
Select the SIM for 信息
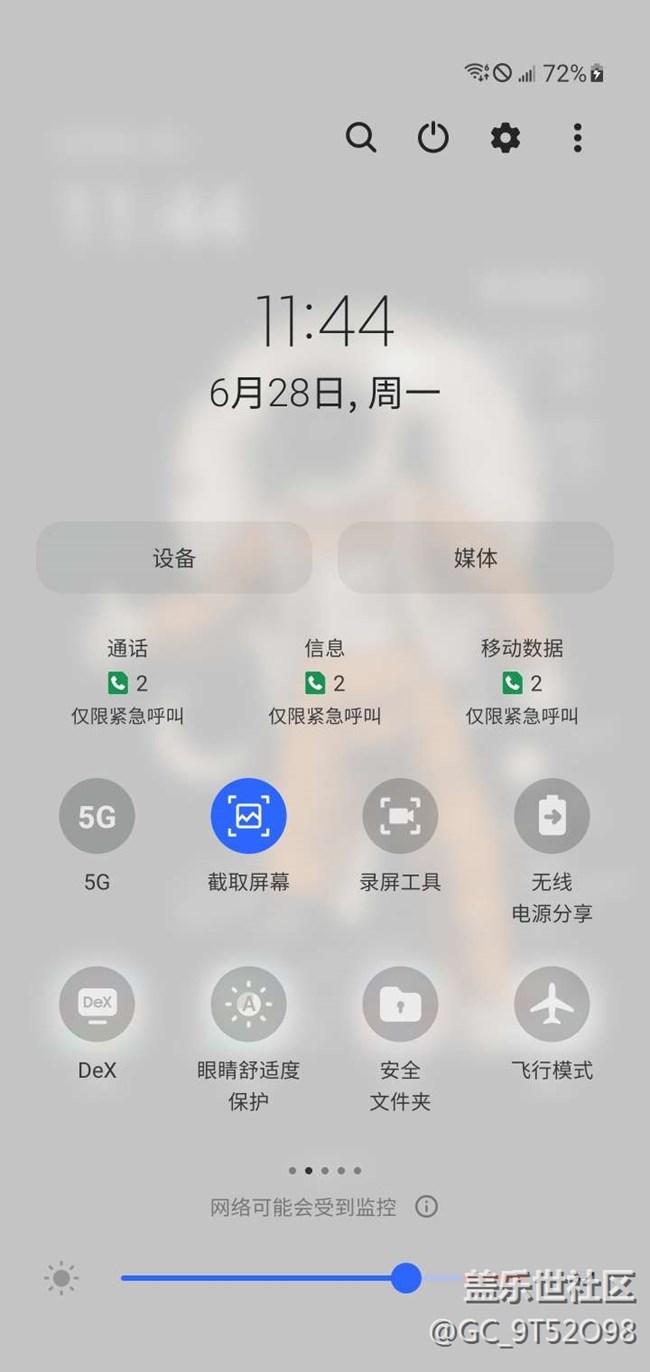[x=325, y=682]
